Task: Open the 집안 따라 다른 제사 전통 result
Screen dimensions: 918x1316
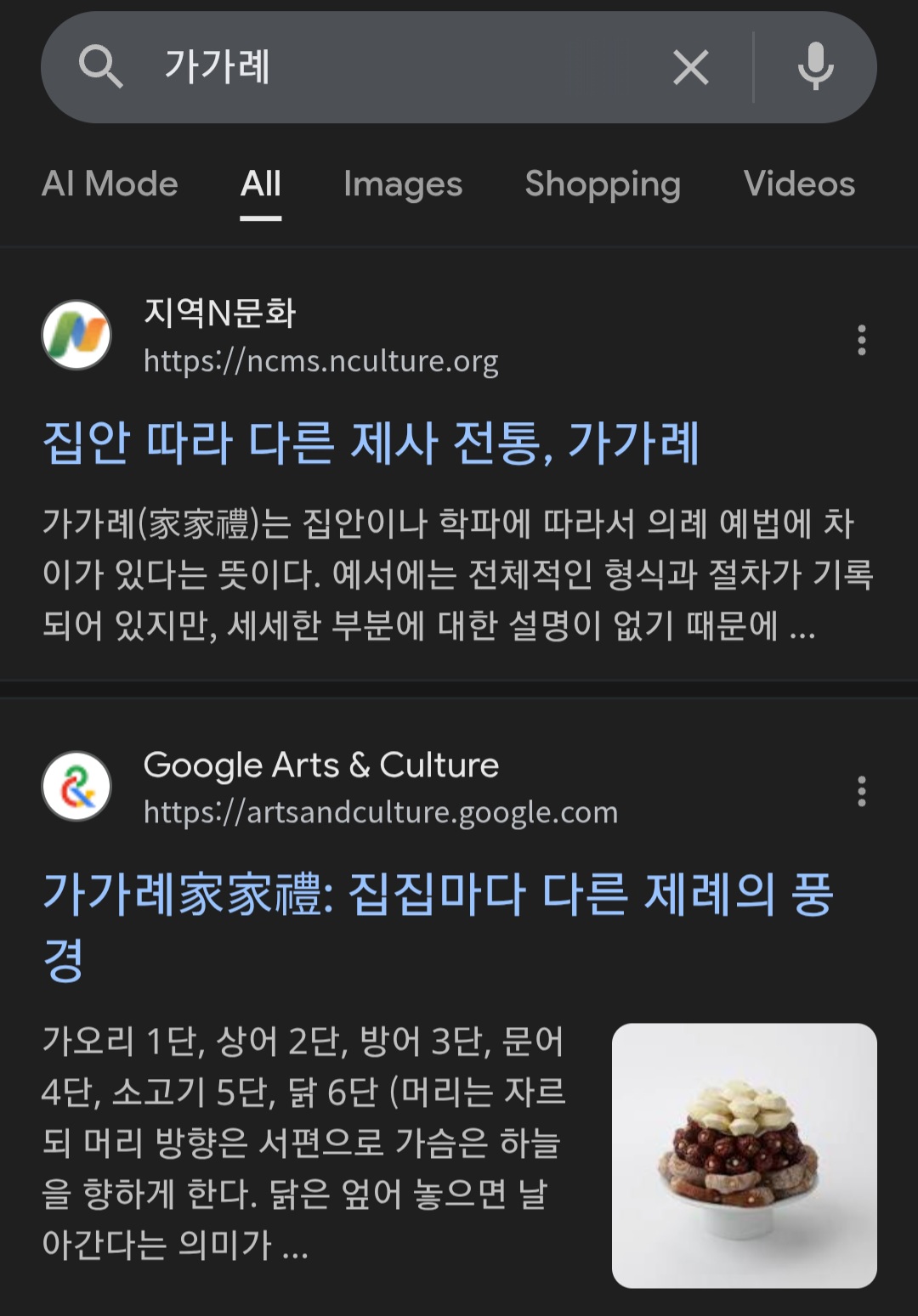Action: coord(371,443)
